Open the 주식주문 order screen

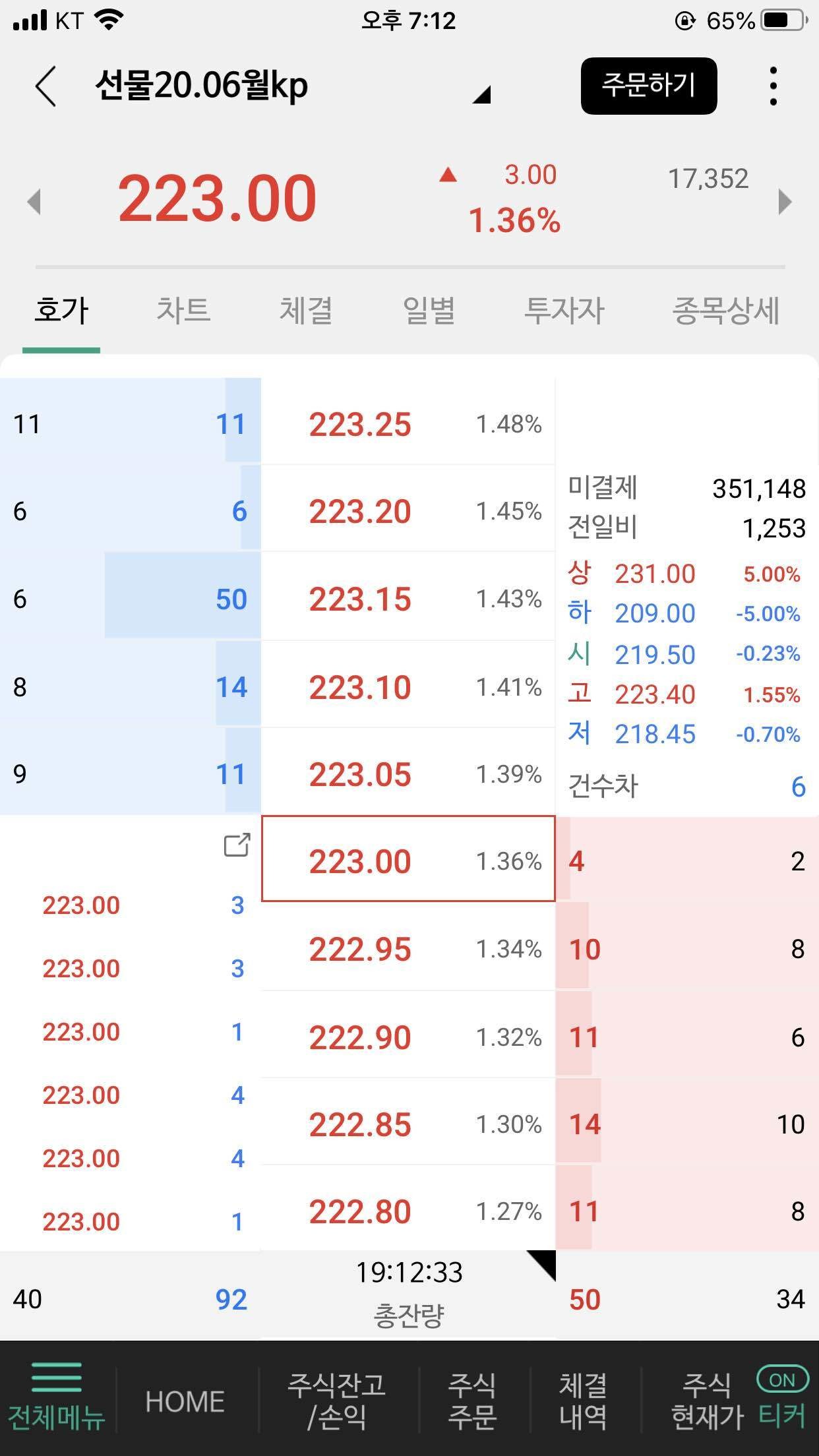click(473, 1401)
